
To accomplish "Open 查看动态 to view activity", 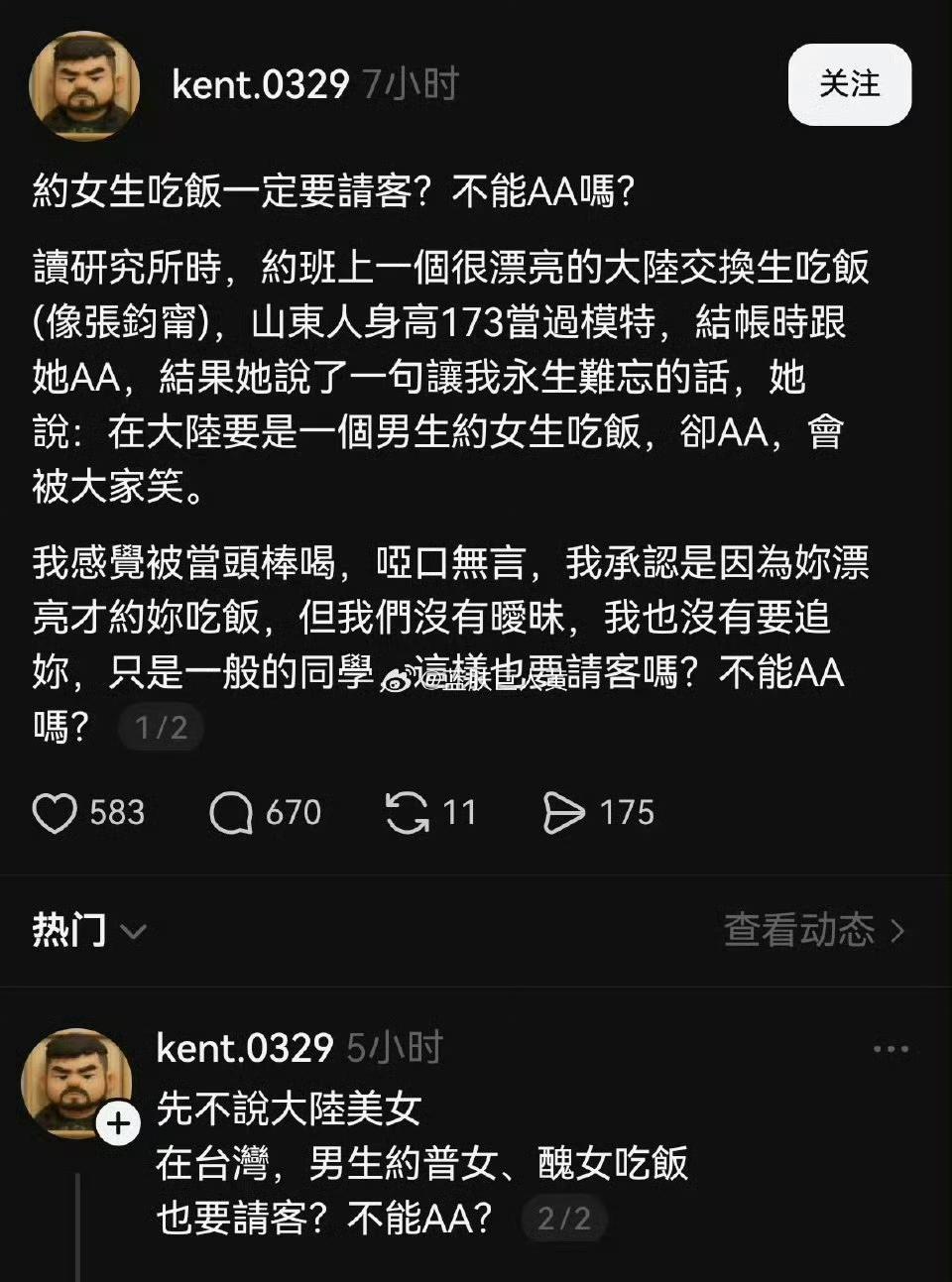I will [800, 932].
